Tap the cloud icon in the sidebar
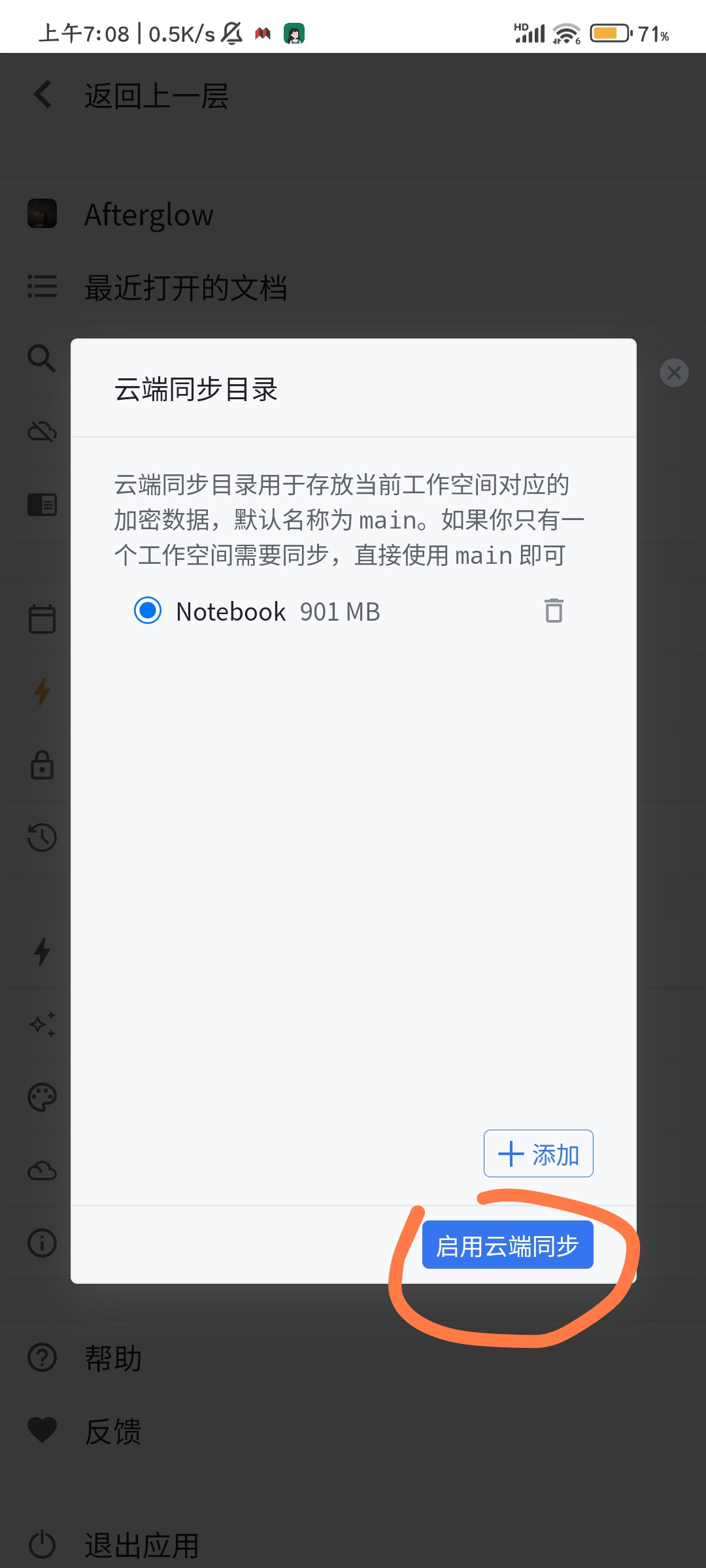 [41, 1169]
